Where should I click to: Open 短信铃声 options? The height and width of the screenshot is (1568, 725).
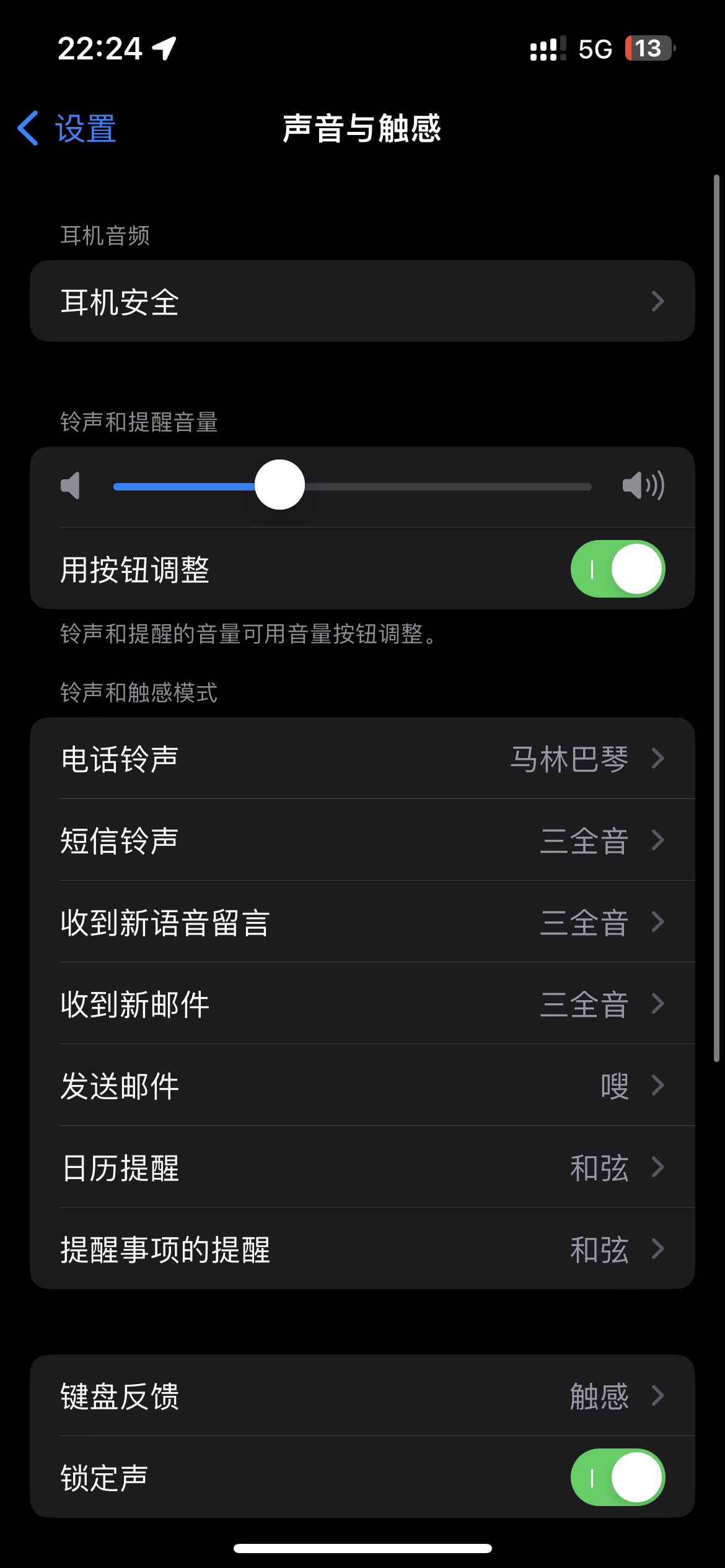(x=362, y=840)
